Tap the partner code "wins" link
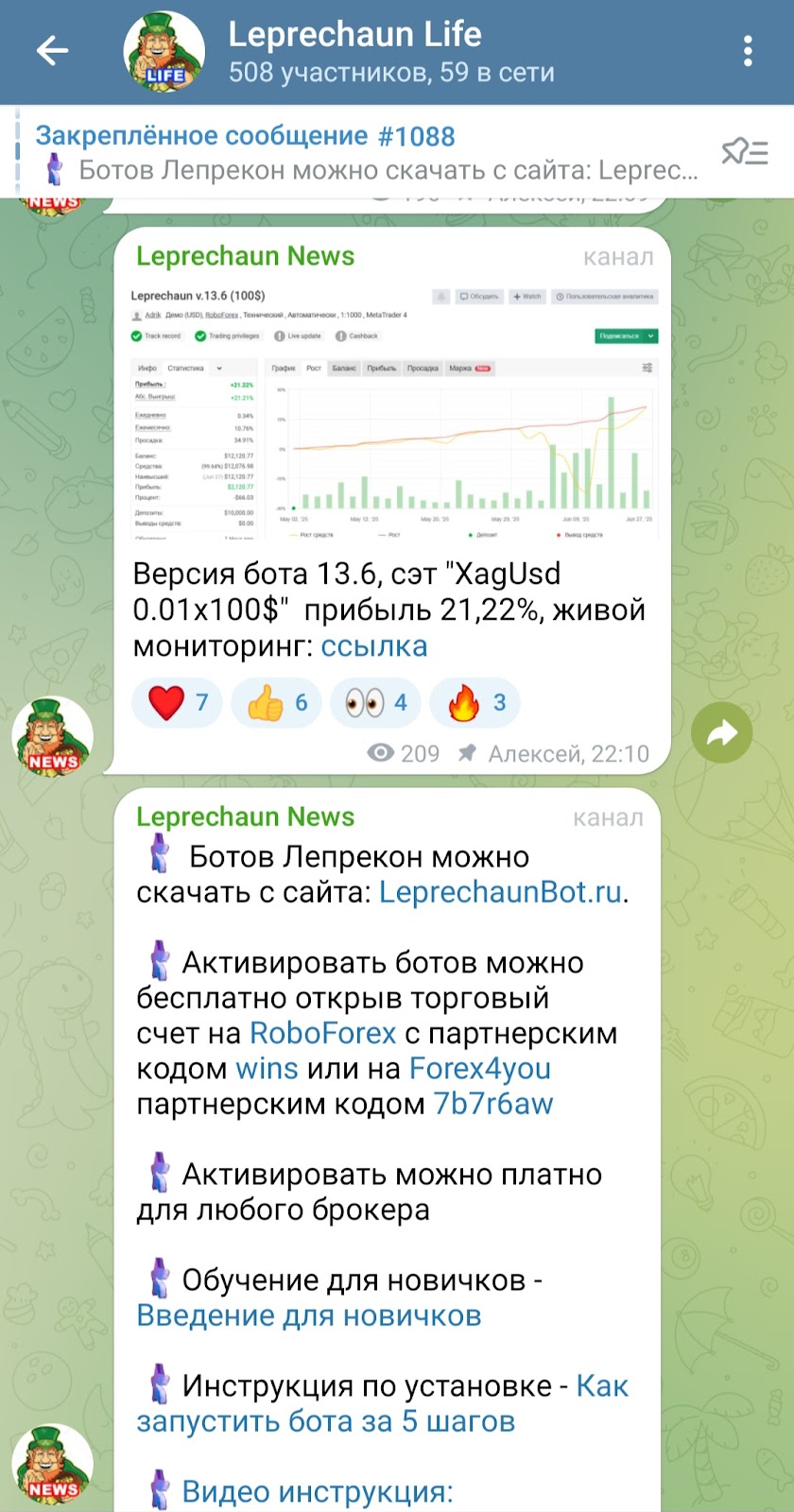794x1512 pixels. pos(267,1069)
